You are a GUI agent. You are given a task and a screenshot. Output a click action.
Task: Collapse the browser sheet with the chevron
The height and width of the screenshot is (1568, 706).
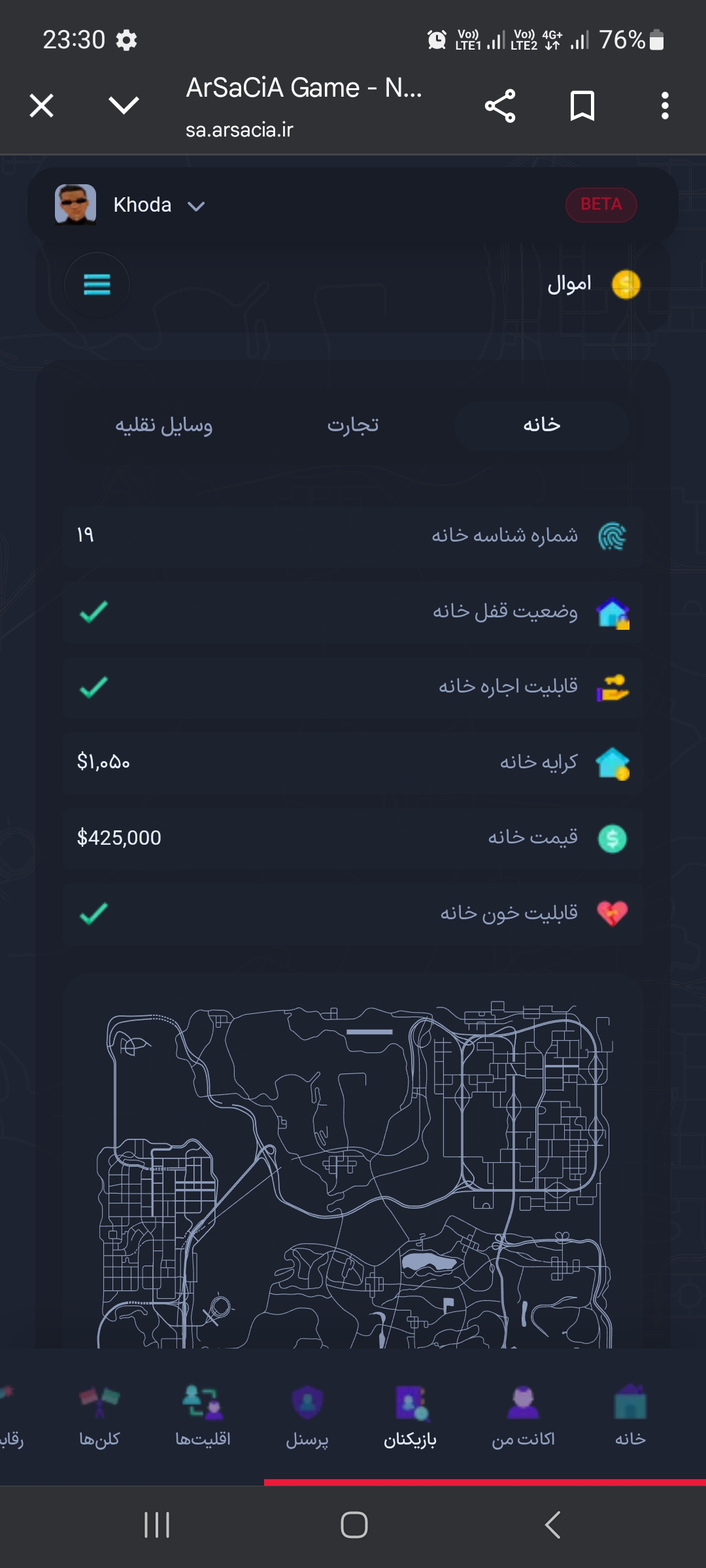[124, 105]
